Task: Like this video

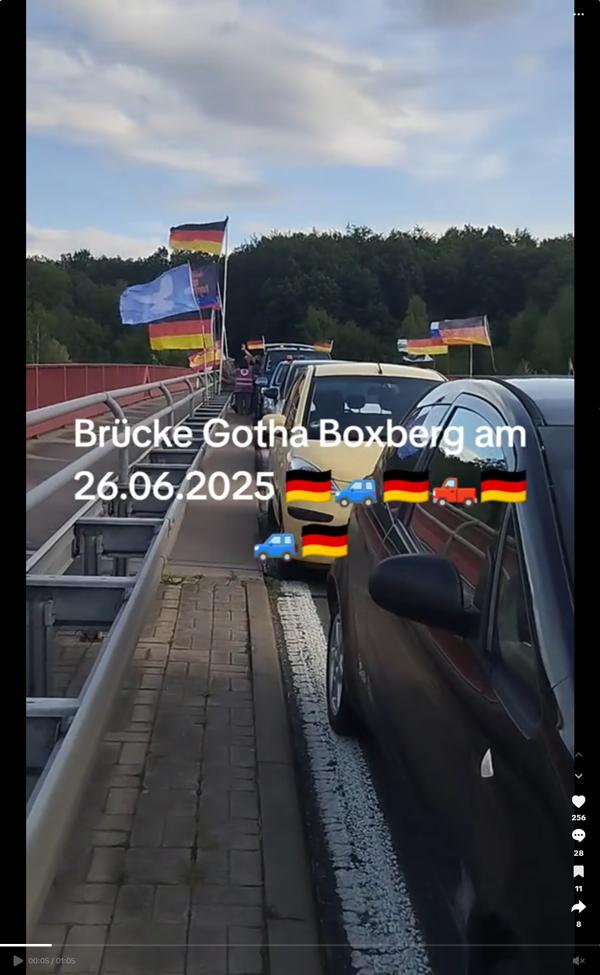Action: pyautogui.click(x=578, y=801)
